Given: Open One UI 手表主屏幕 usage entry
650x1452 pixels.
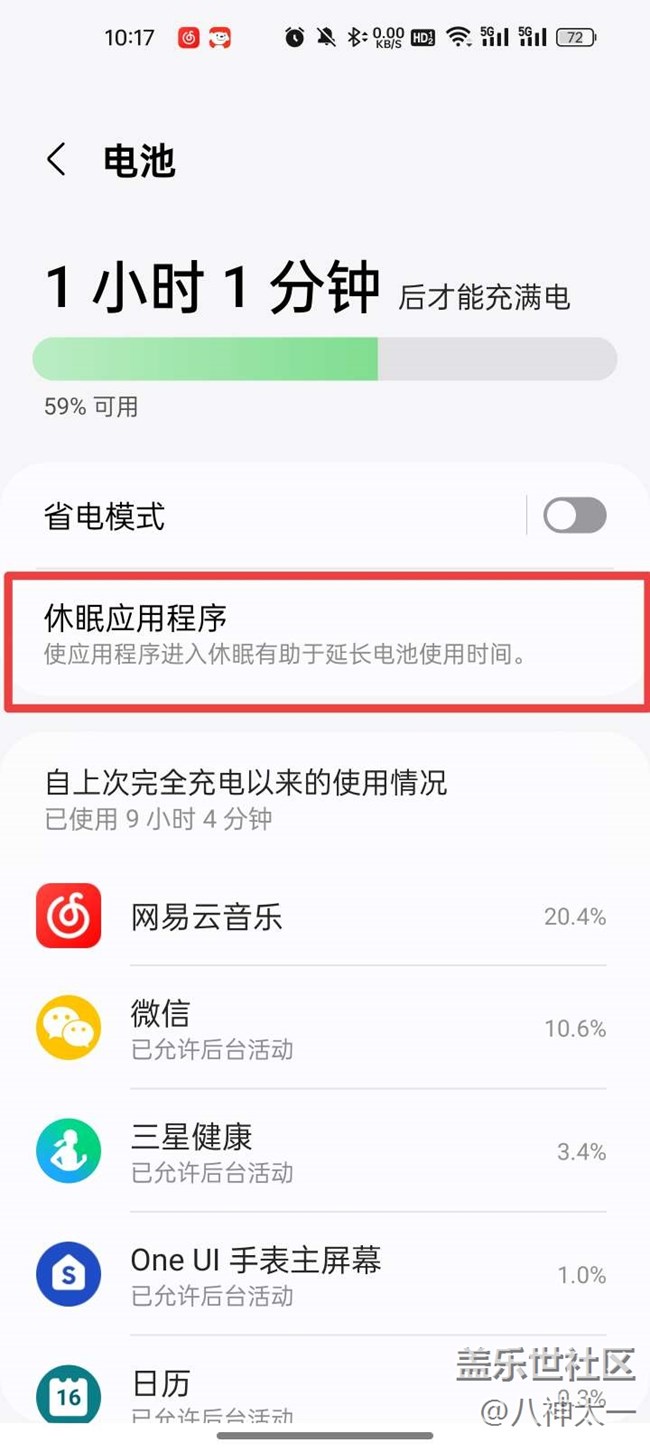Looking at the screenshot, I should [324, 1275].
